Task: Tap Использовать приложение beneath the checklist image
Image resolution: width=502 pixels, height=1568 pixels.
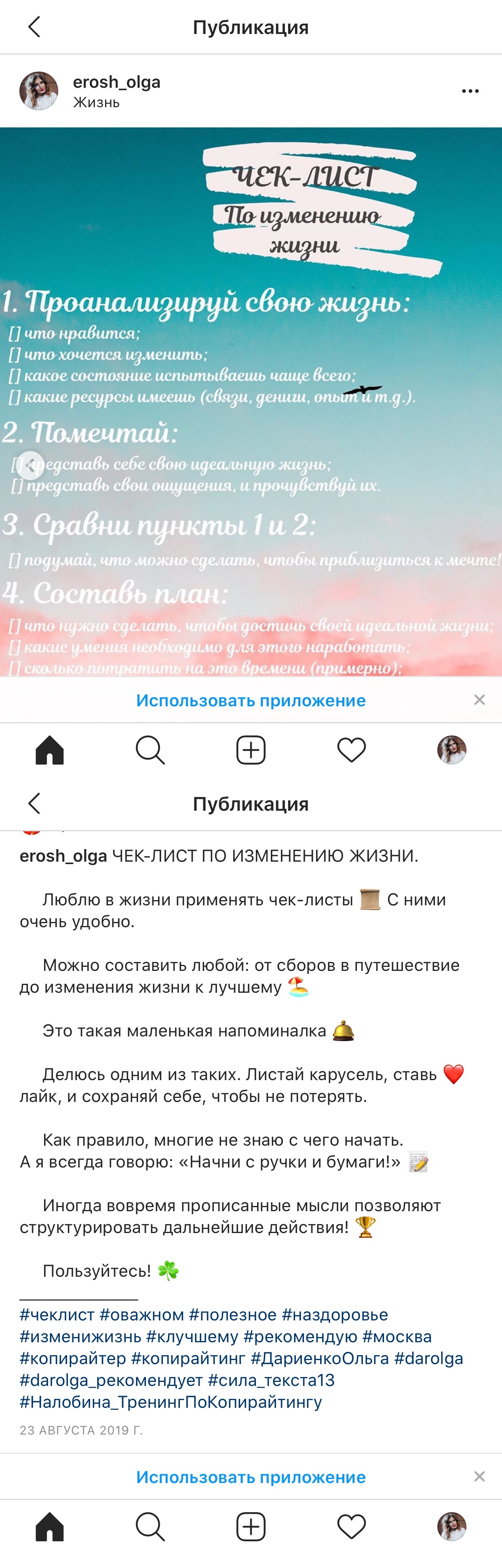Action: [251, 701]
